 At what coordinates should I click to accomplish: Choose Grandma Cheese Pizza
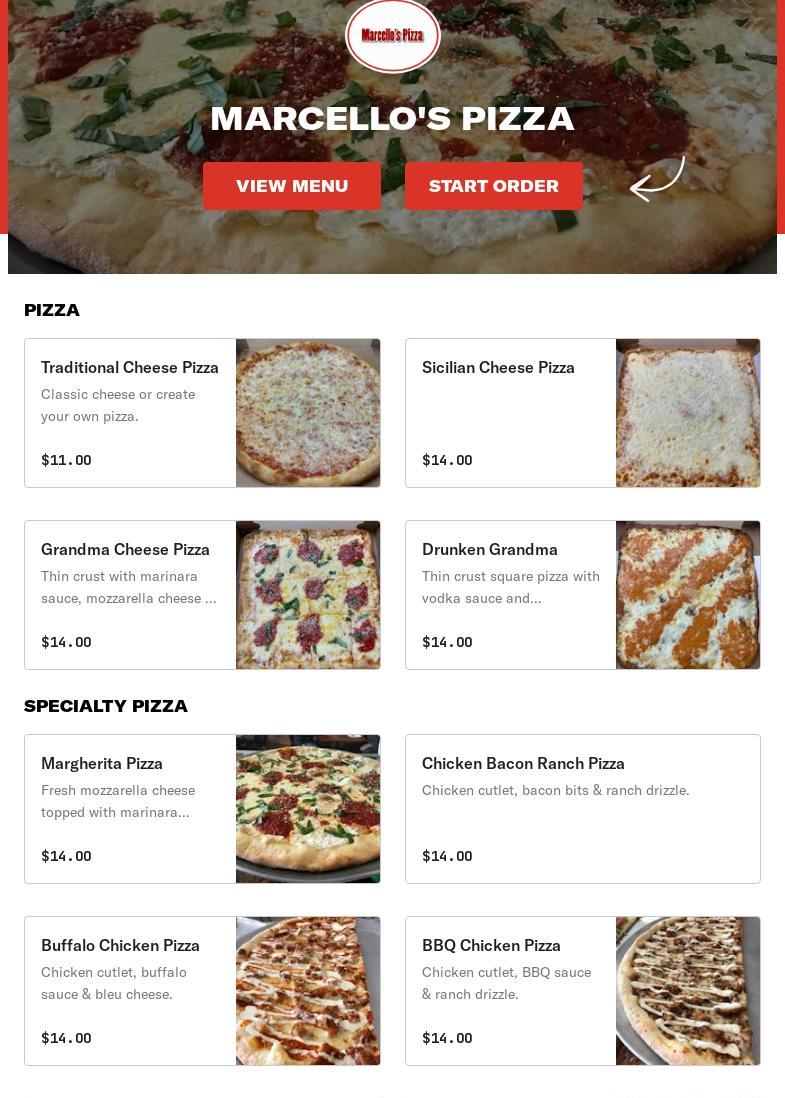coord(202,595)
